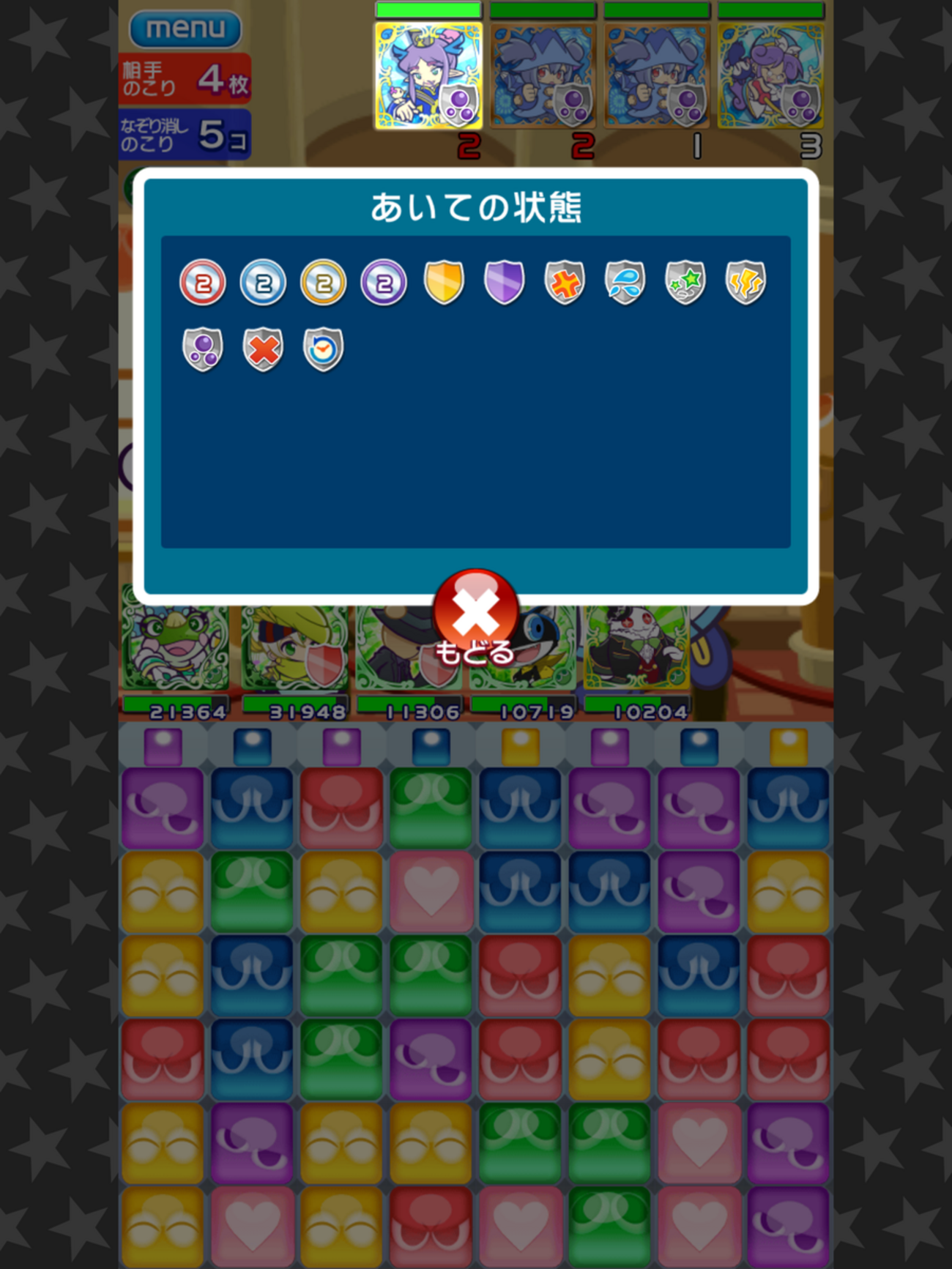The height and width of the screenshot is (1269, 952).
Task: Tap the red number 2 status icon
Action: click(x=203, y=283)
